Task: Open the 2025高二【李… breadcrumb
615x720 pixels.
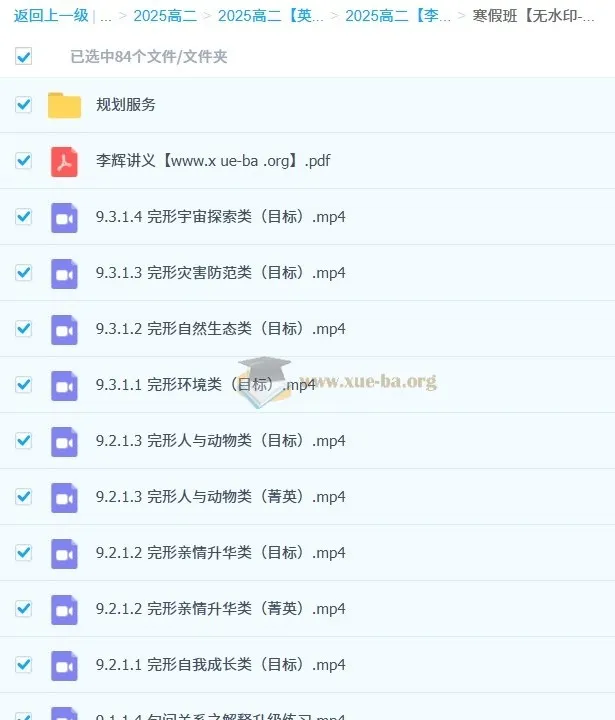Action: pyautogui.click(x=398, y=15)
